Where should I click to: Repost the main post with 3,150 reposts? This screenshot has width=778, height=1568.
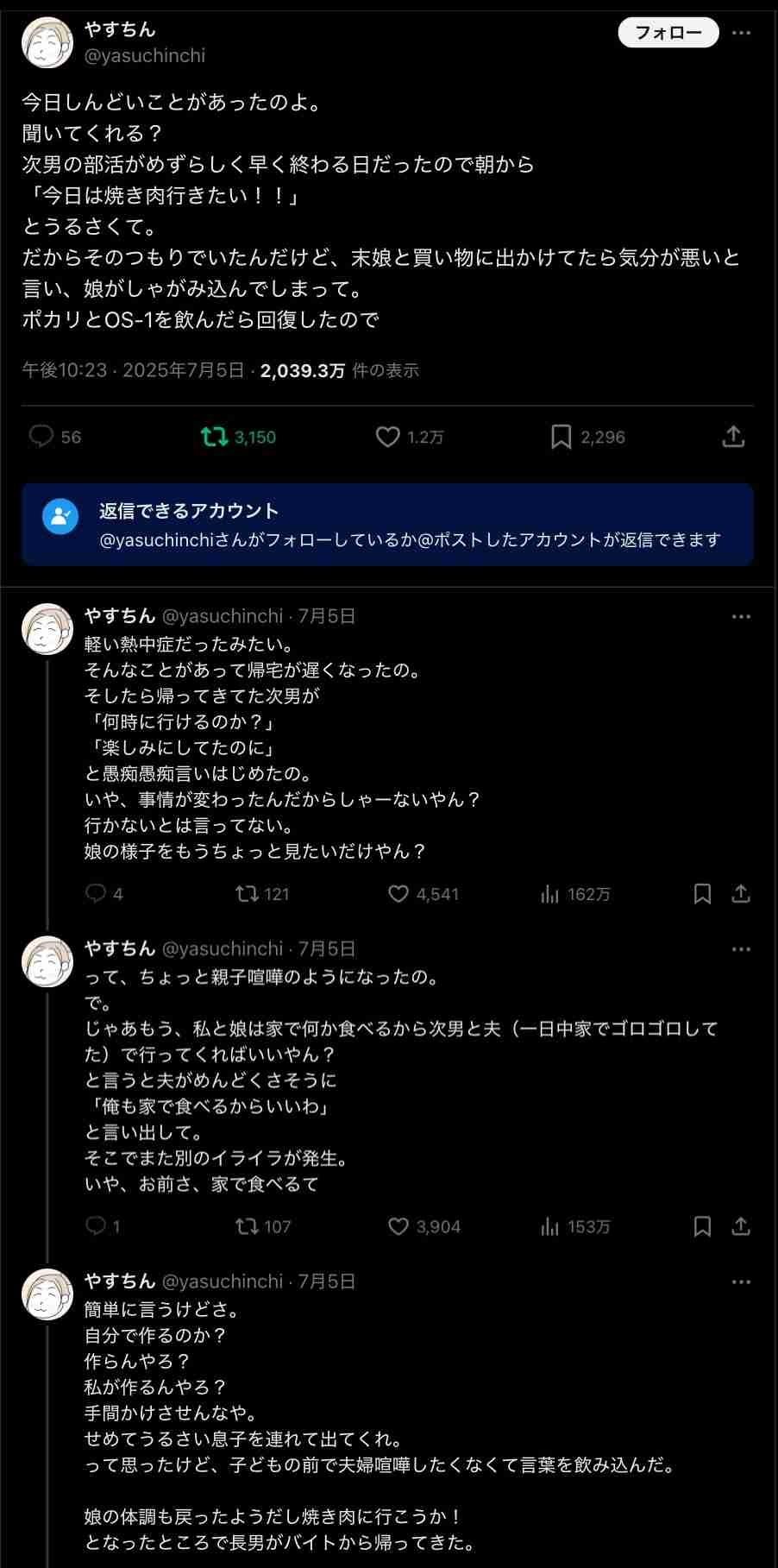click(x=214, y=437)
